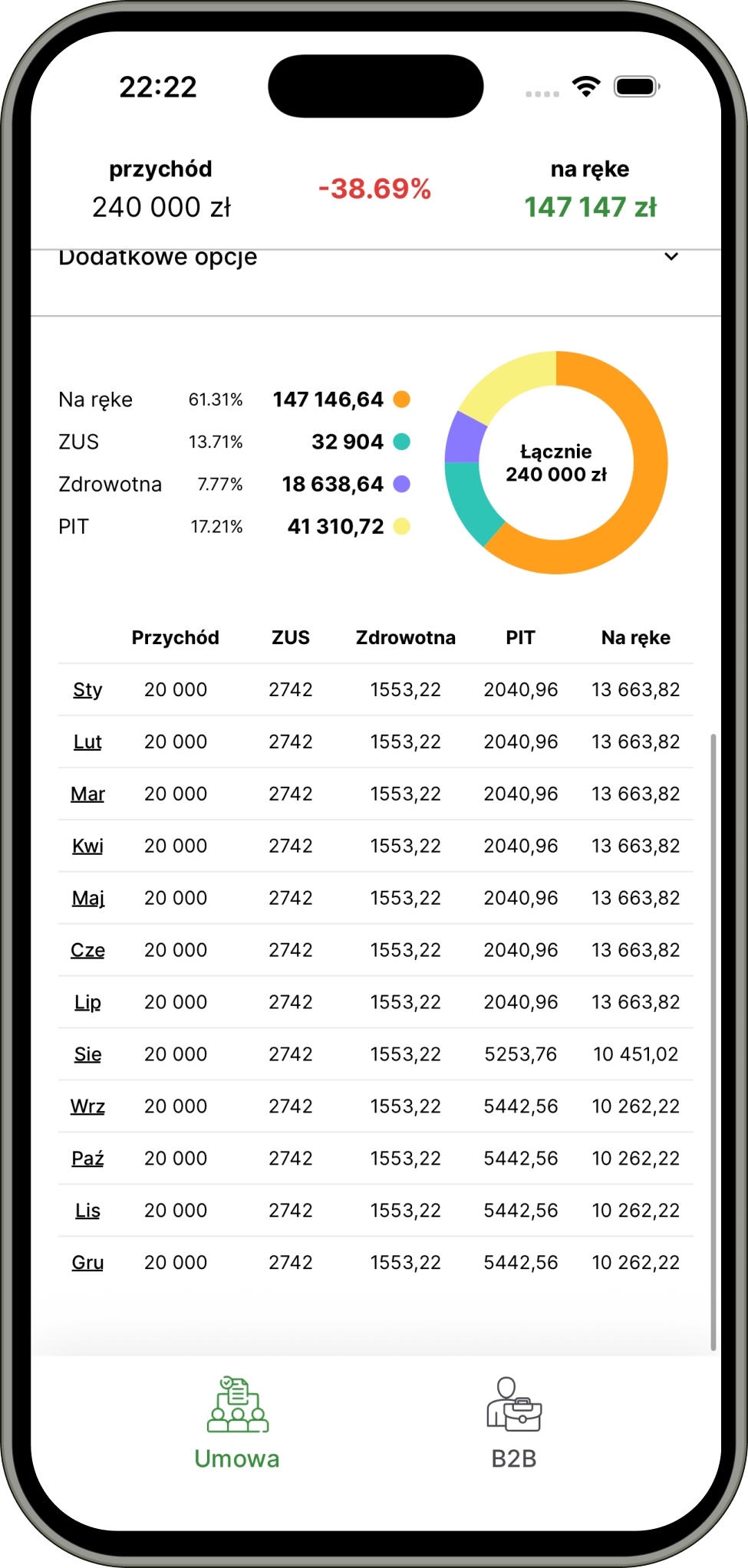Screen dimensions: 748x1568
Task: Expand the Dodatkowe opcje section
Action: tap(671, 258)
